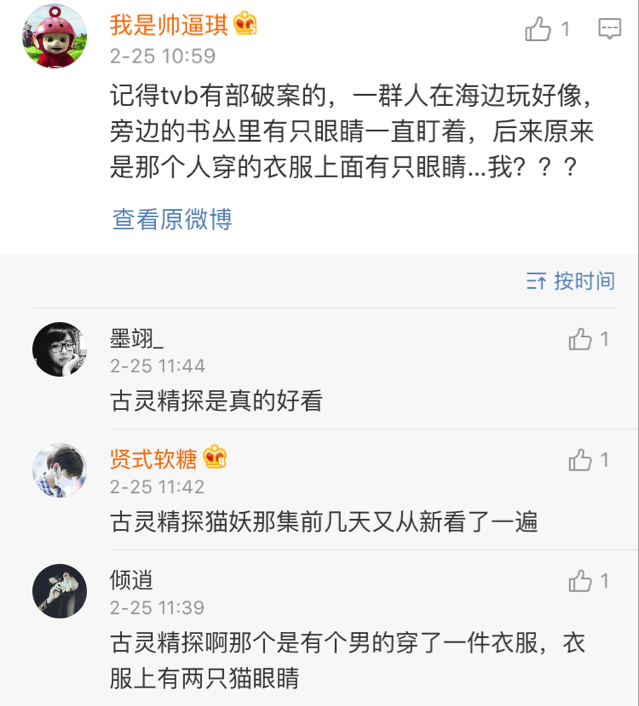
Task: Sort replies with 按时间
Action: (x=571, y=281)
